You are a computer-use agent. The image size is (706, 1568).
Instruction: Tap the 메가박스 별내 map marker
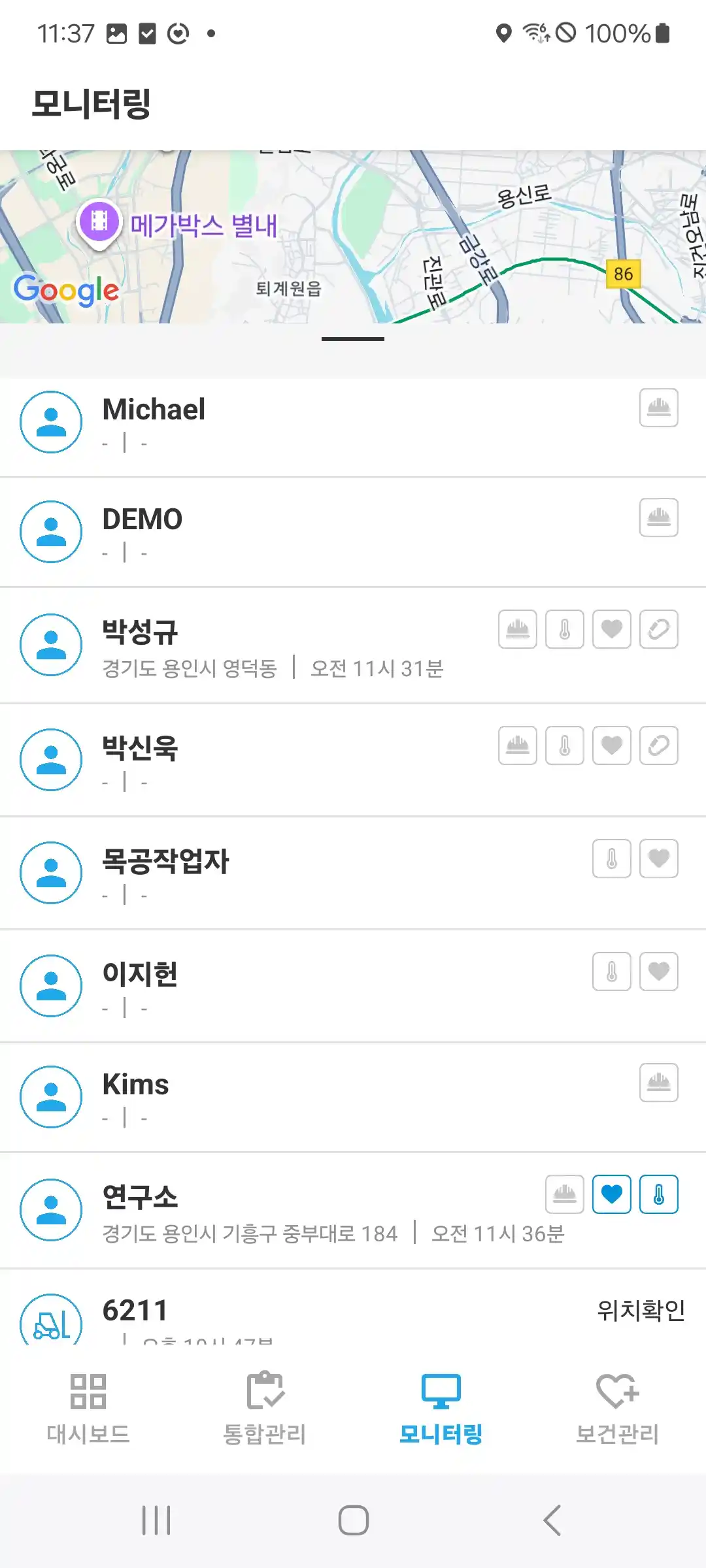coord(99,222)
